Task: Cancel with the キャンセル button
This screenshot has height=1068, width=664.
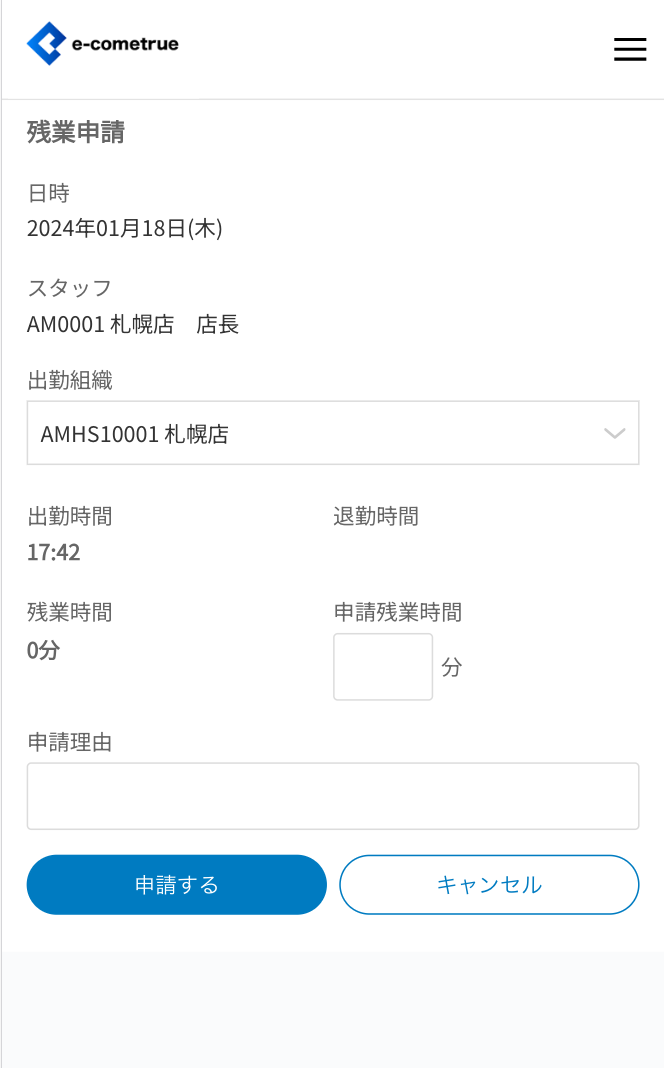Action: click(x=489, y=885)
